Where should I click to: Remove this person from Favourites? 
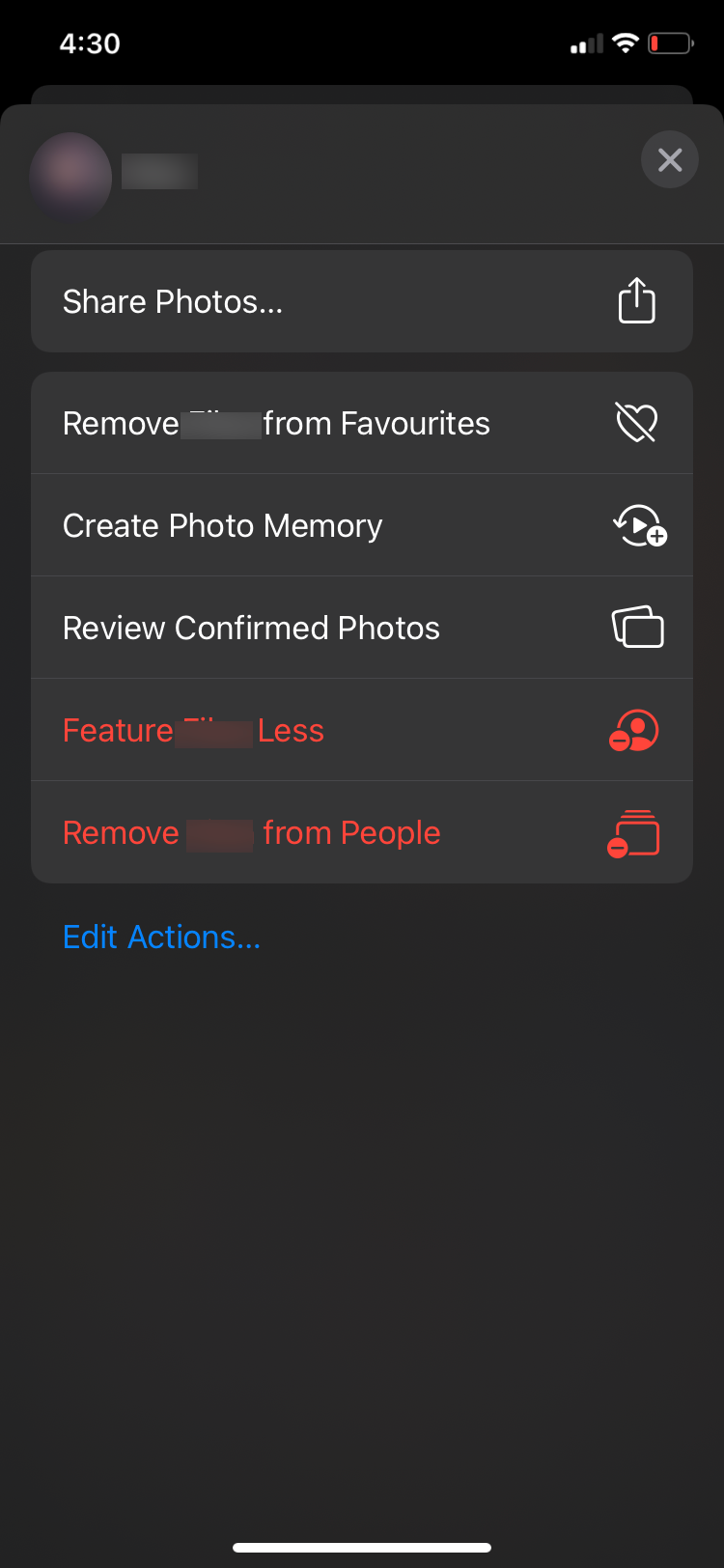click(362, 424)
